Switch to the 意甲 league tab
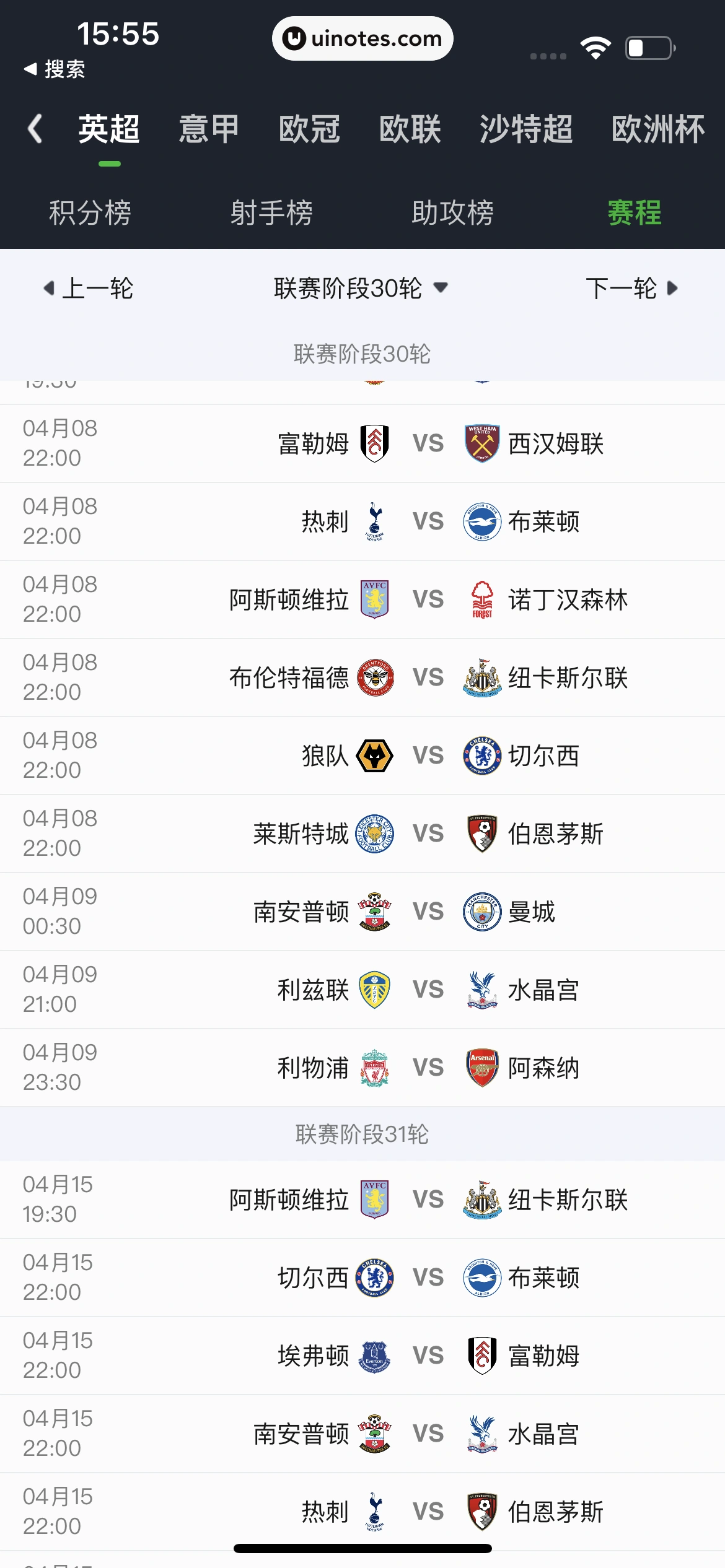Image resolution: width=725 pixels, height=1568 pixels. tap(208, 130)
